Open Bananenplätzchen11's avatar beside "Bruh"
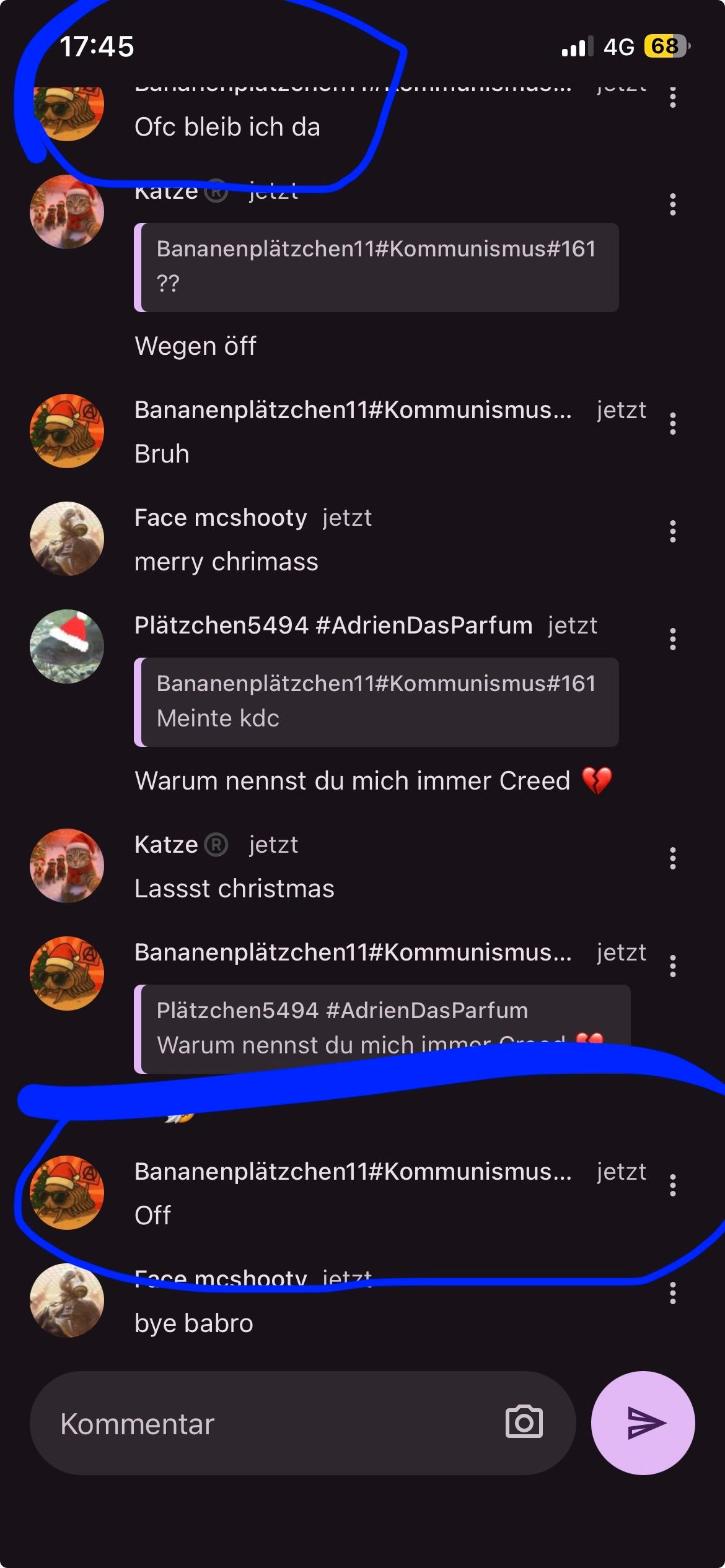Screen dimensions: 725x1568 [x=67, y=431]
